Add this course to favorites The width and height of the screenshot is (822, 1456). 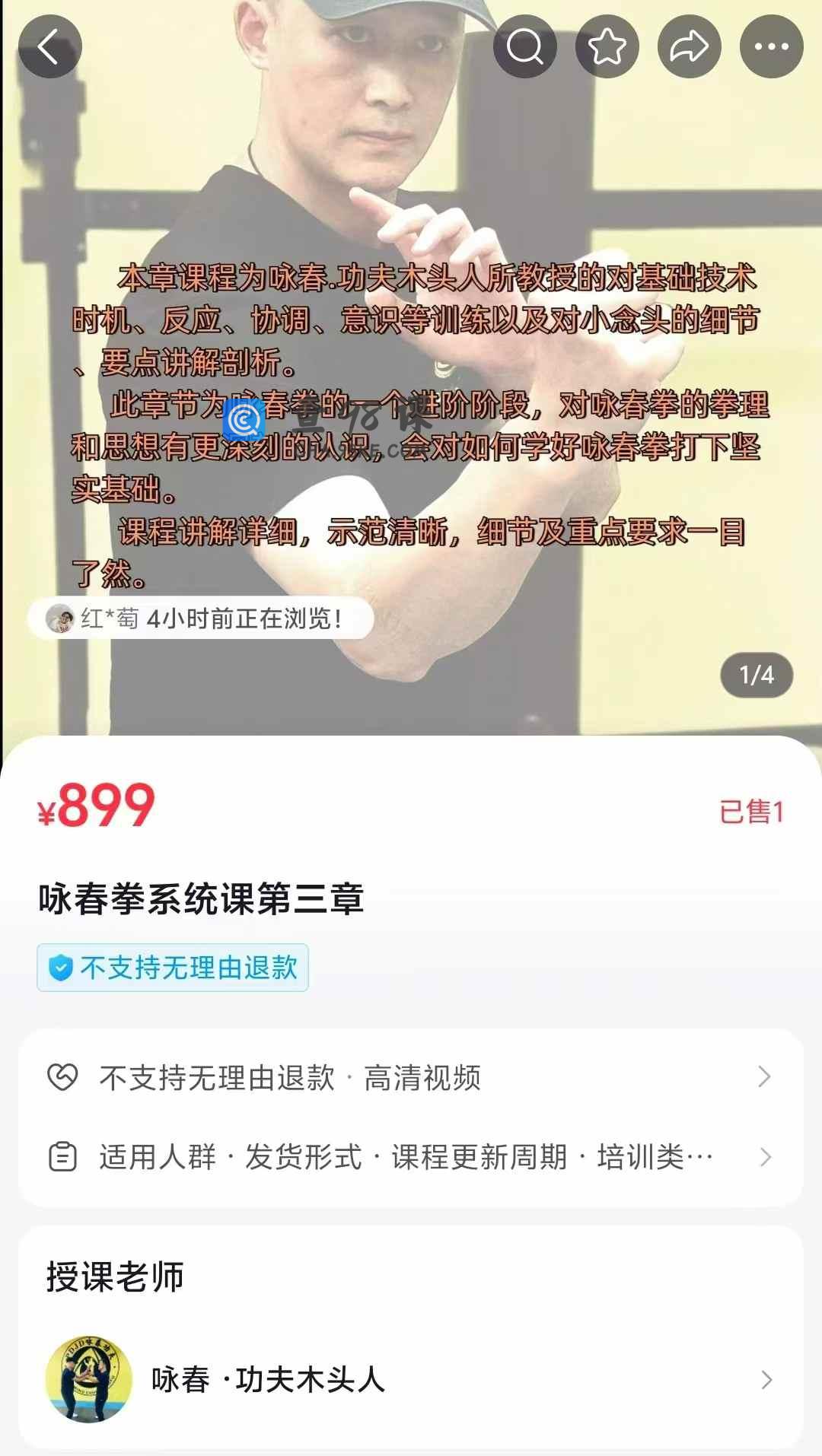pyautogui.click(x=607, y=46)
